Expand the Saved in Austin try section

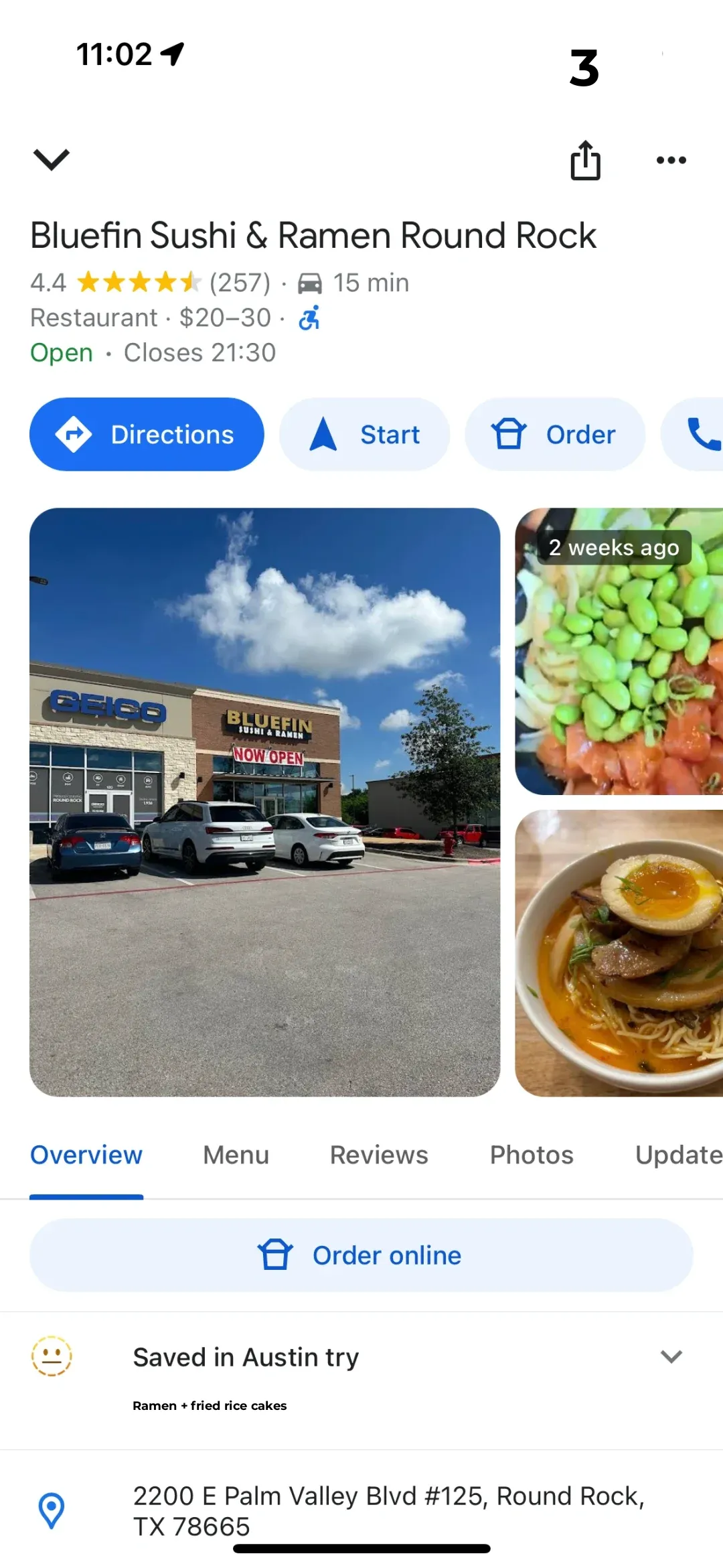click(x=671, y=1357)
